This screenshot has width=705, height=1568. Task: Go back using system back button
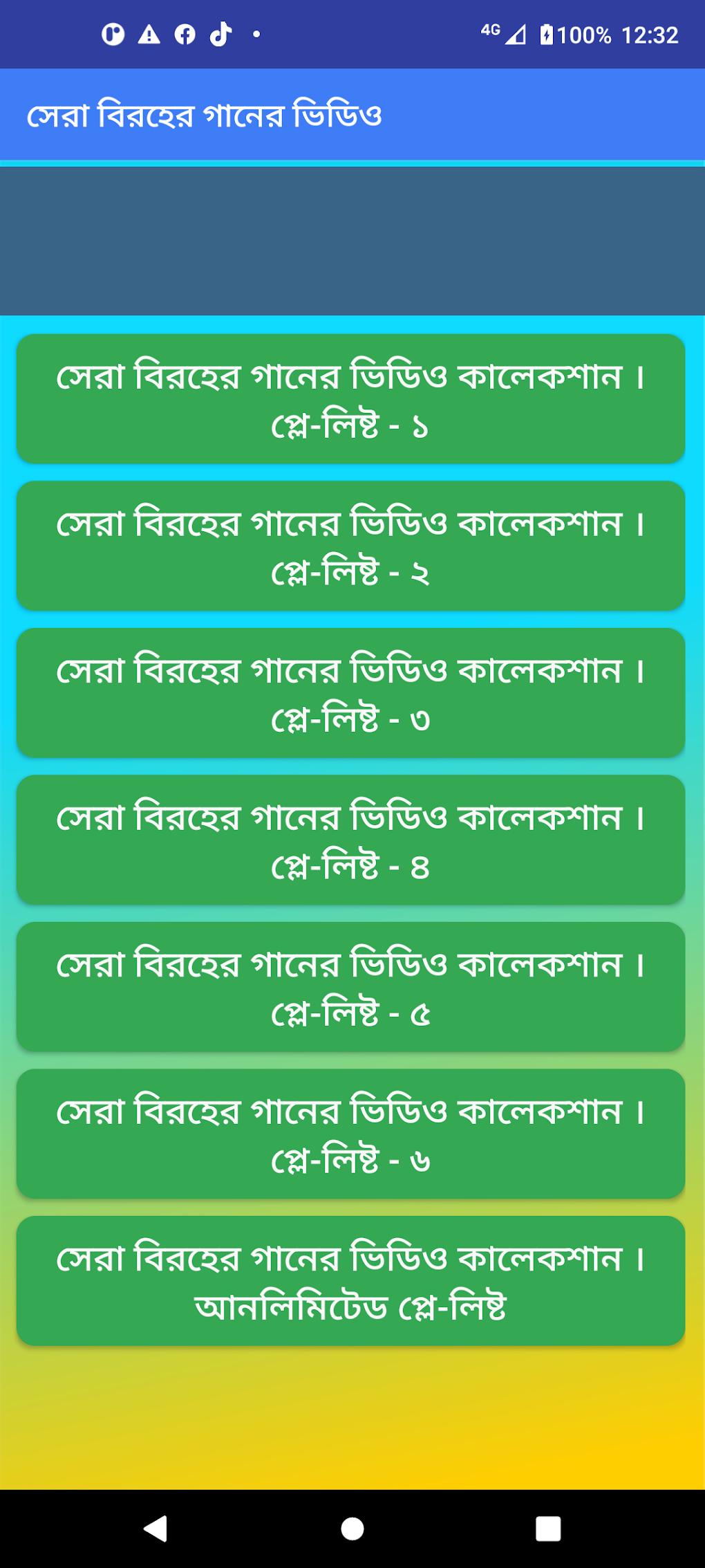click(156, 1529)
